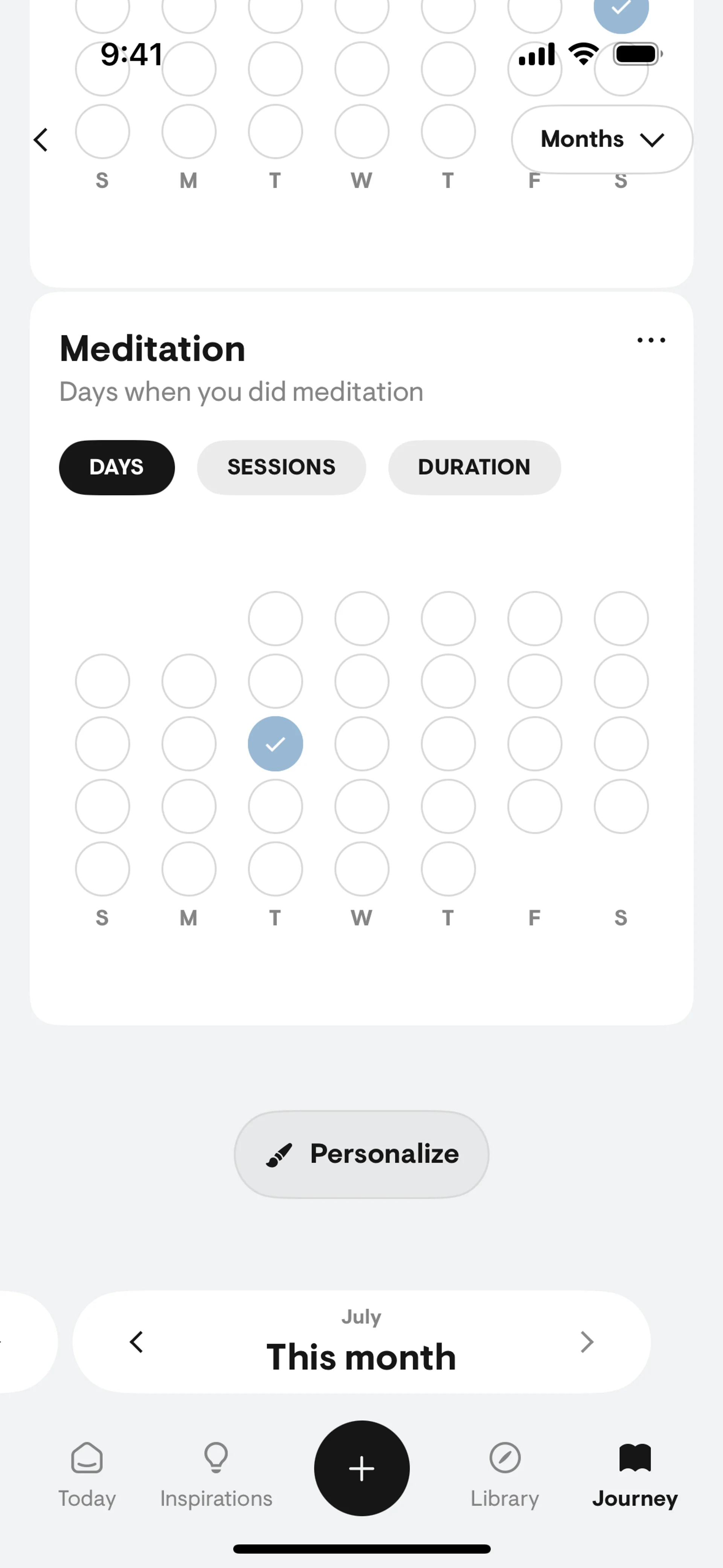This screenshot has height=1568, width=723.
Task: Switch to the SESSIONS view
Action: (x=281, y=467)
